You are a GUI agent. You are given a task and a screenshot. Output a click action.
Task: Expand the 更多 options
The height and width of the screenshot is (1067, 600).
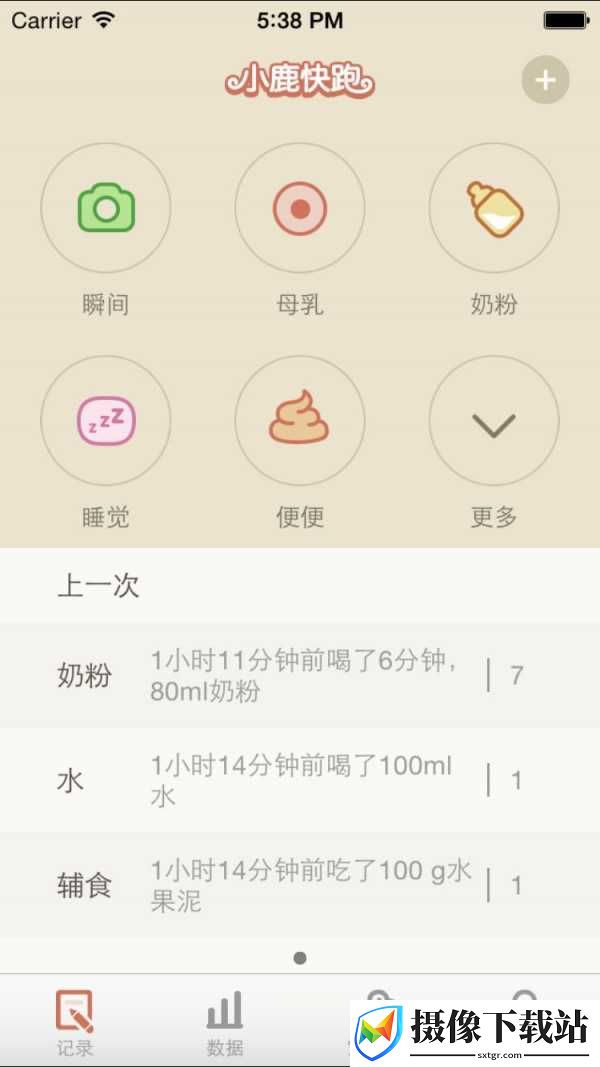coord(494,421)
